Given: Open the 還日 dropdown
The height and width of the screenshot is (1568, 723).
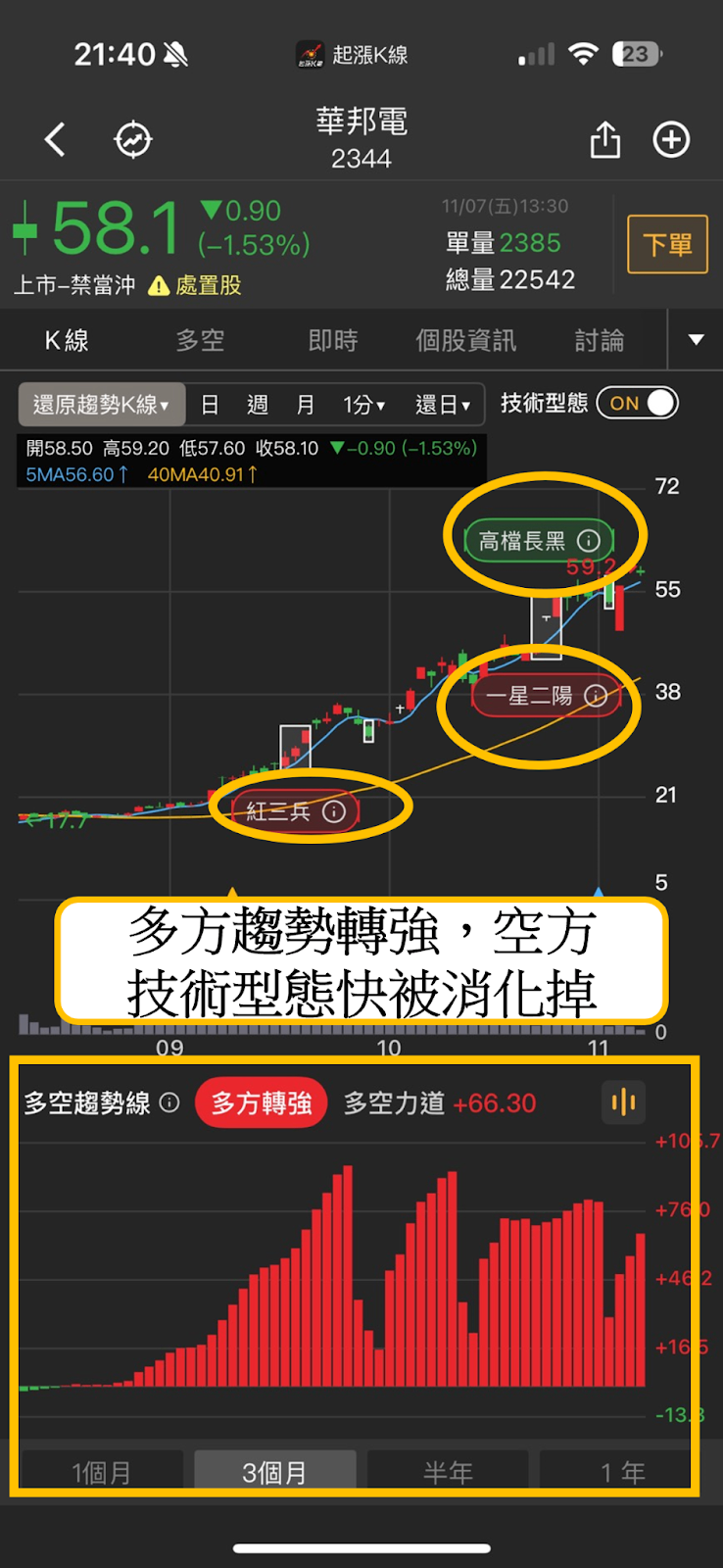Looking at the screenshot, I should tap(443, 405).
